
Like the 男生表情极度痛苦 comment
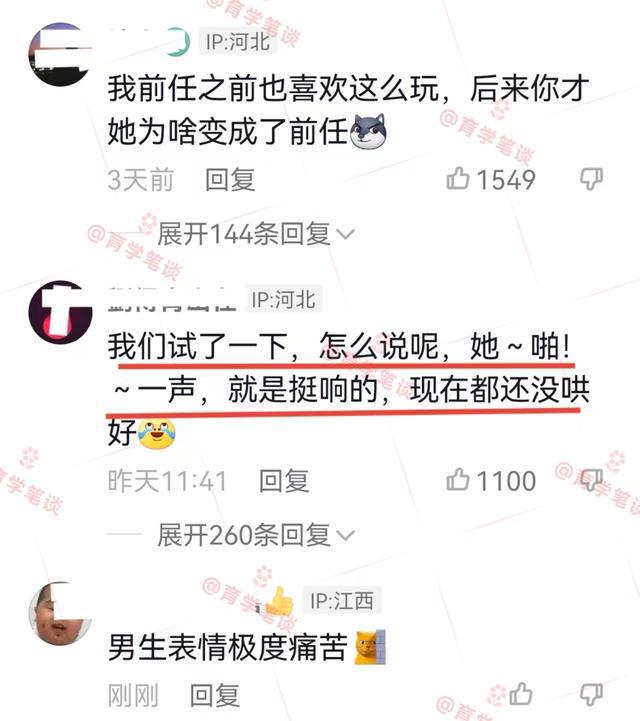coord(521,694)
